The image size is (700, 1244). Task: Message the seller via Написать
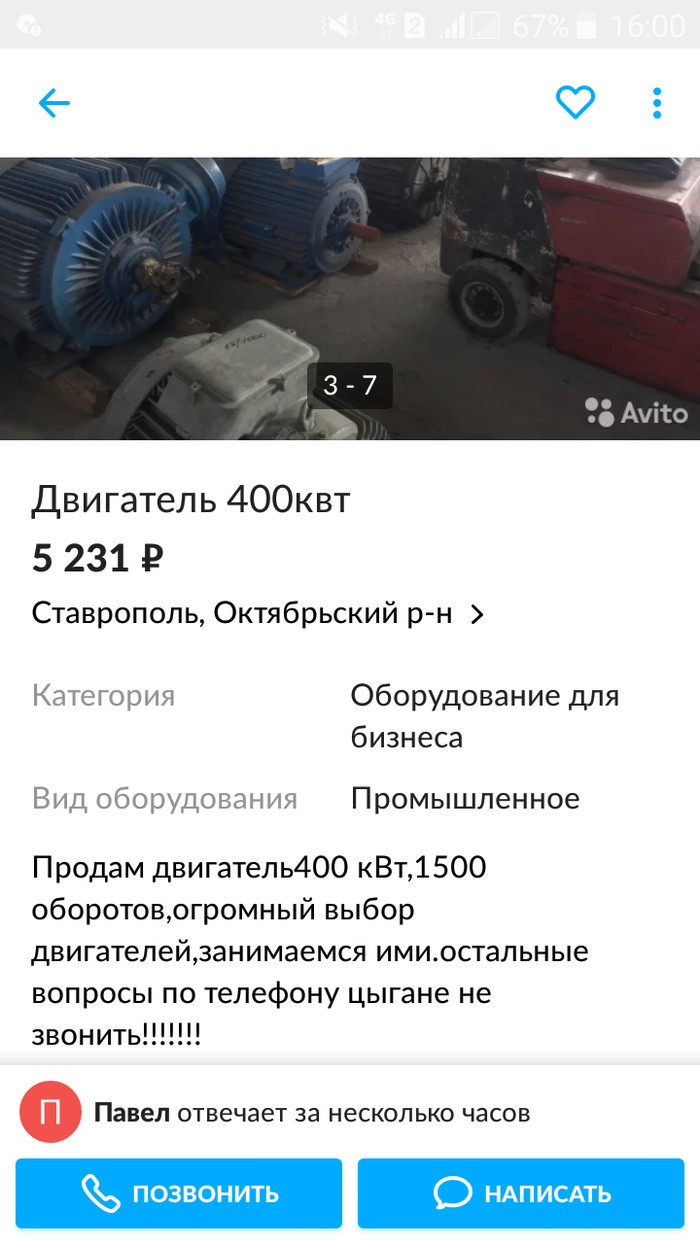pos(521,1193)
